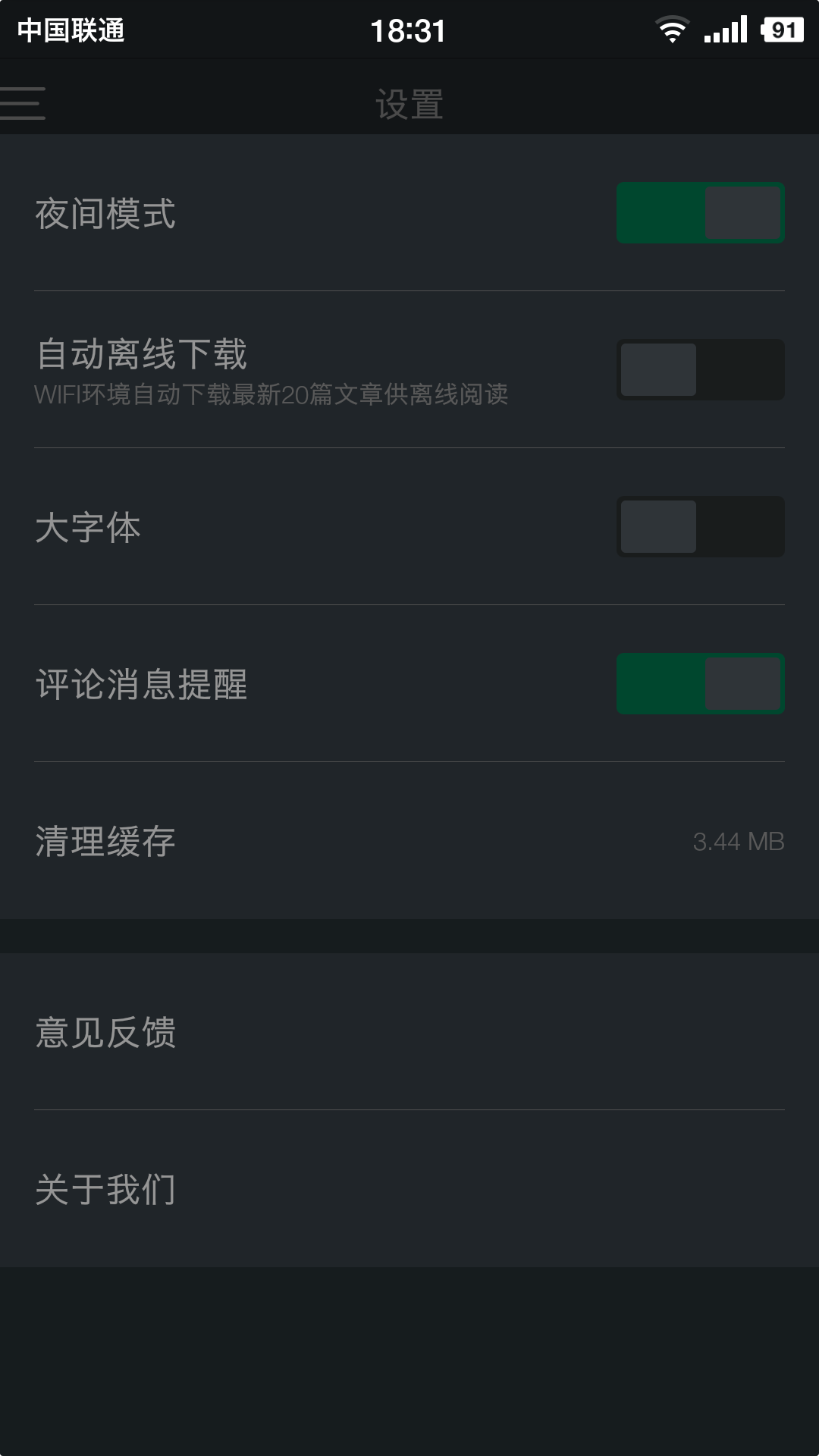Screen dimensions: 819x1456
Task: Open the 关于我们 page
Action: 409,1189
